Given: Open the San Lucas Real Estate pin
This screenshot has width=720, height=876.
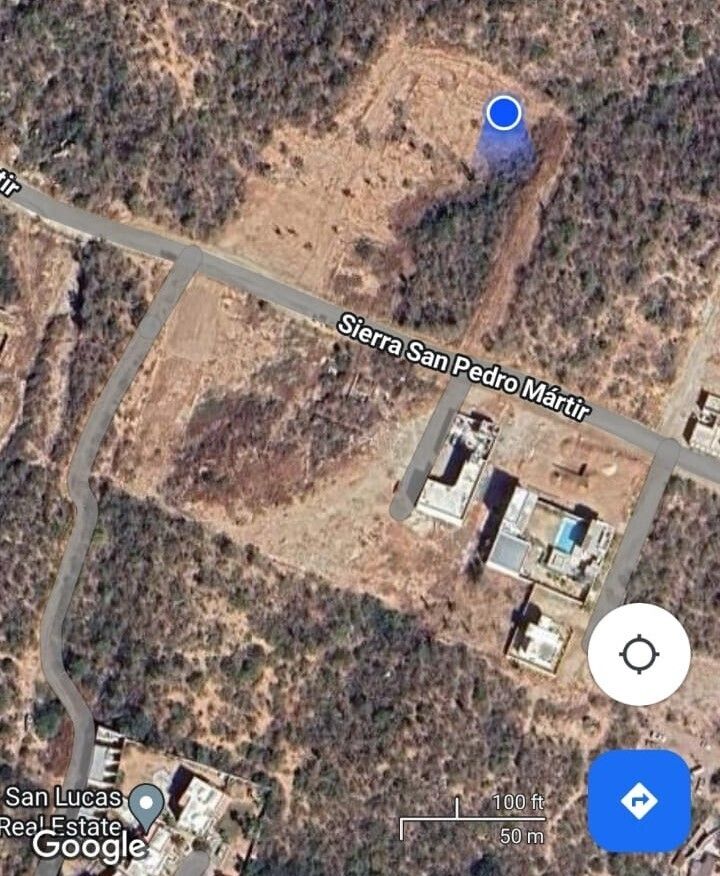Looking at the screenshot, I should pos(149,801).
